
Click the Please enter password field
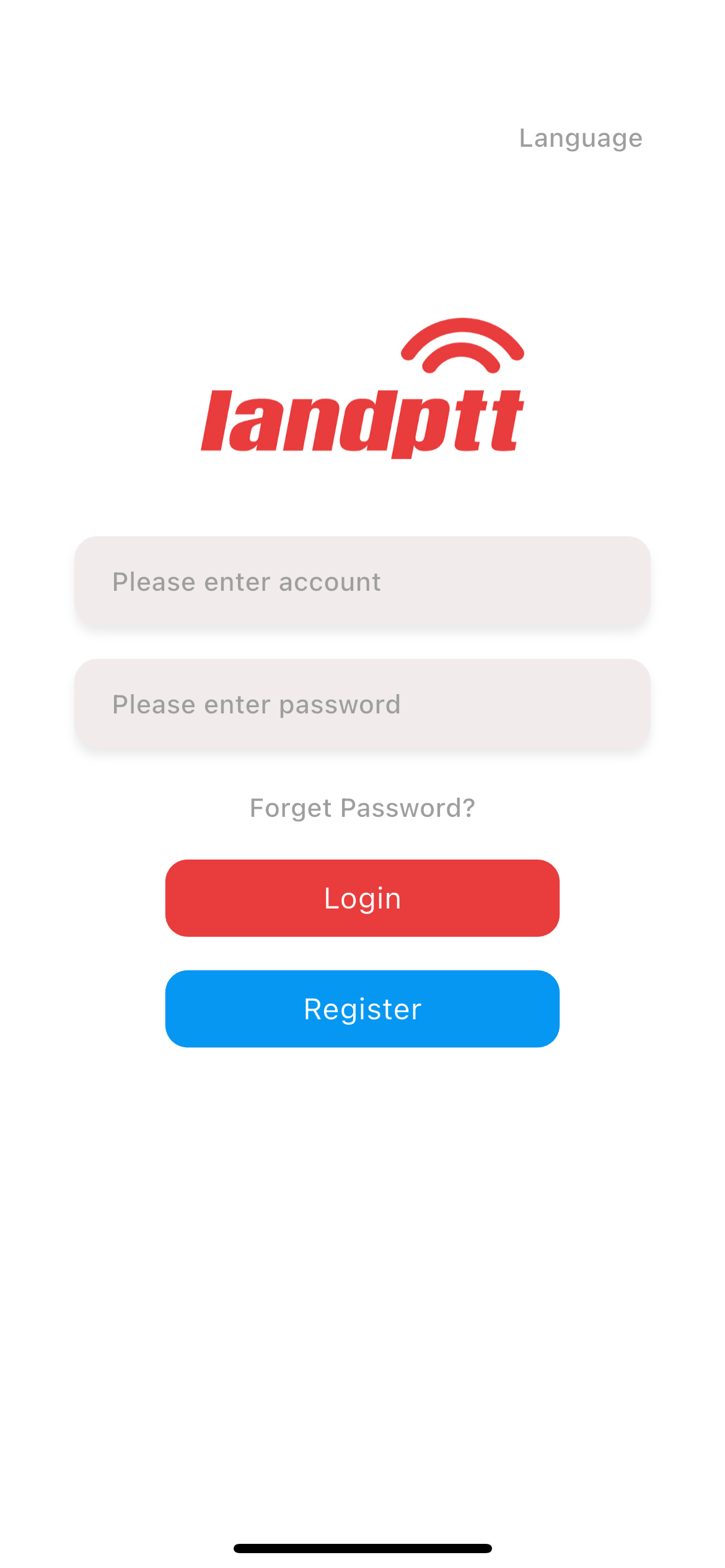point(362,704)
